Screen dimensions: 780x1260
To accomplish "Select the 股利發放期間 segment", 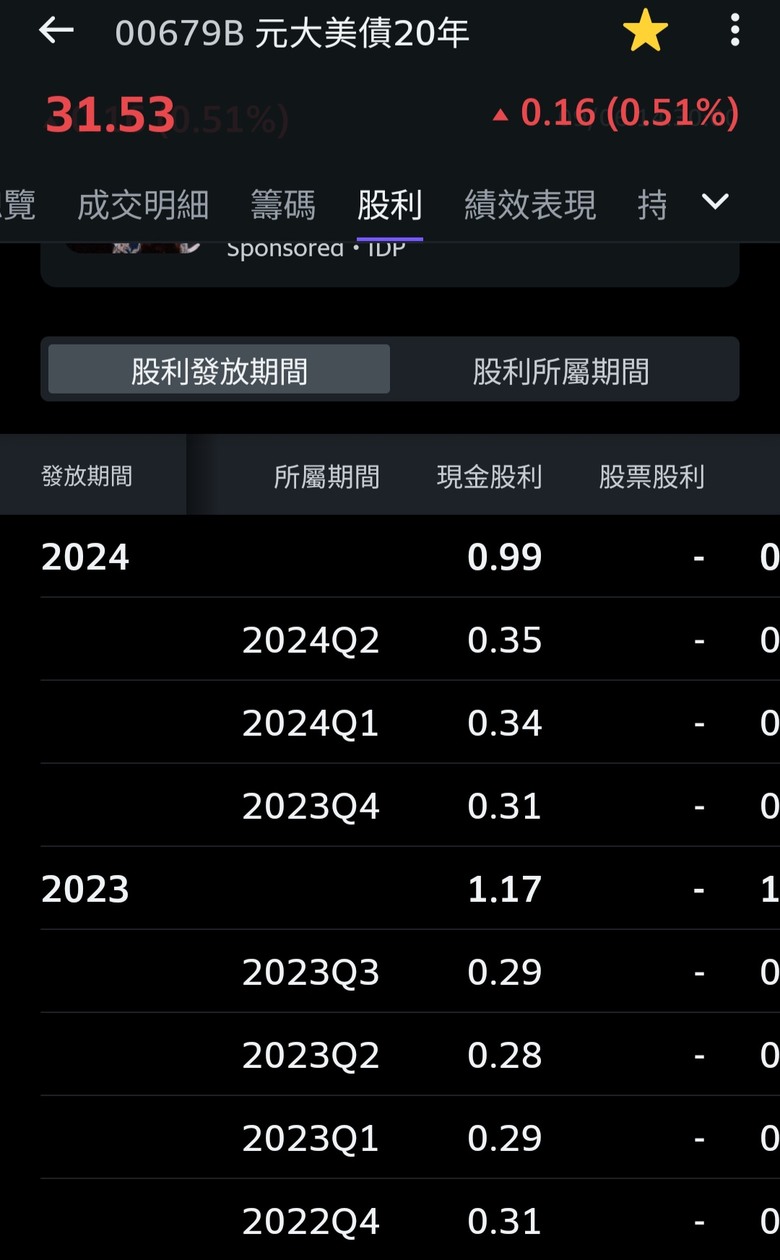I will [219, 370].
